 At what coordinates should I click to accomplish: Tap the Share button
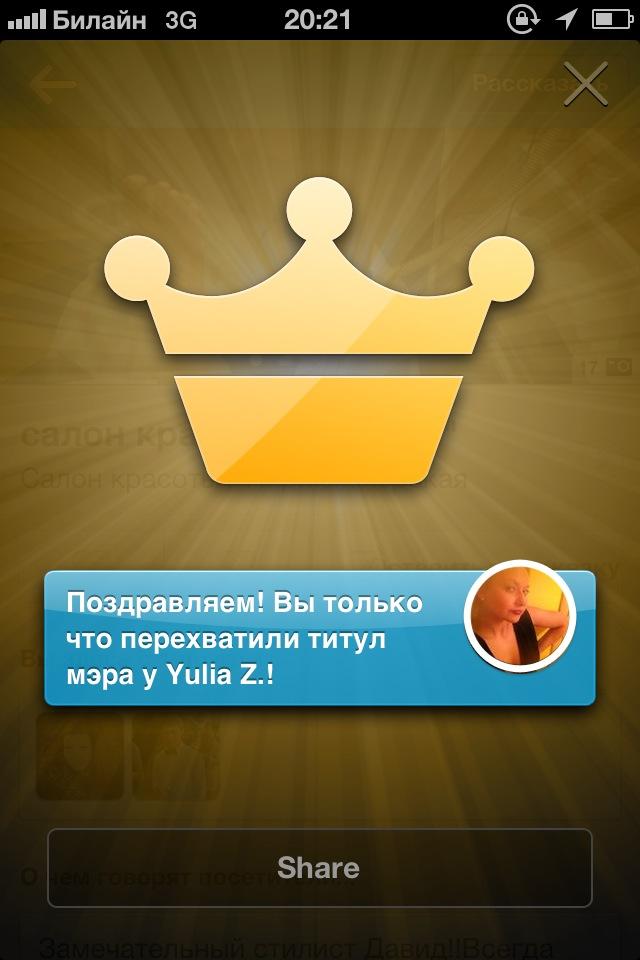[x=319, y=867]
